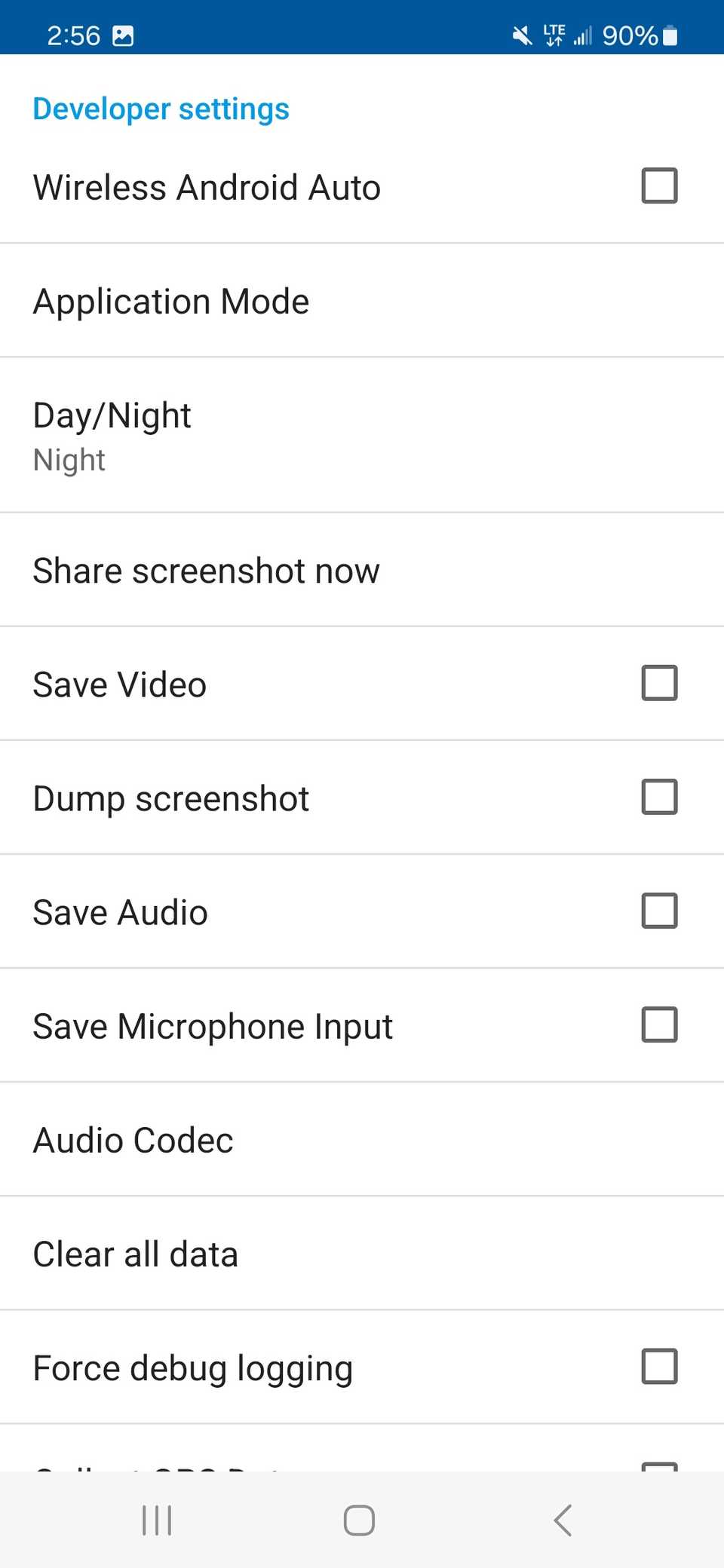The width and height of the screenshot is (724, 1568).
Task: Enable Dump screenshot
Action: click(658, 797)
